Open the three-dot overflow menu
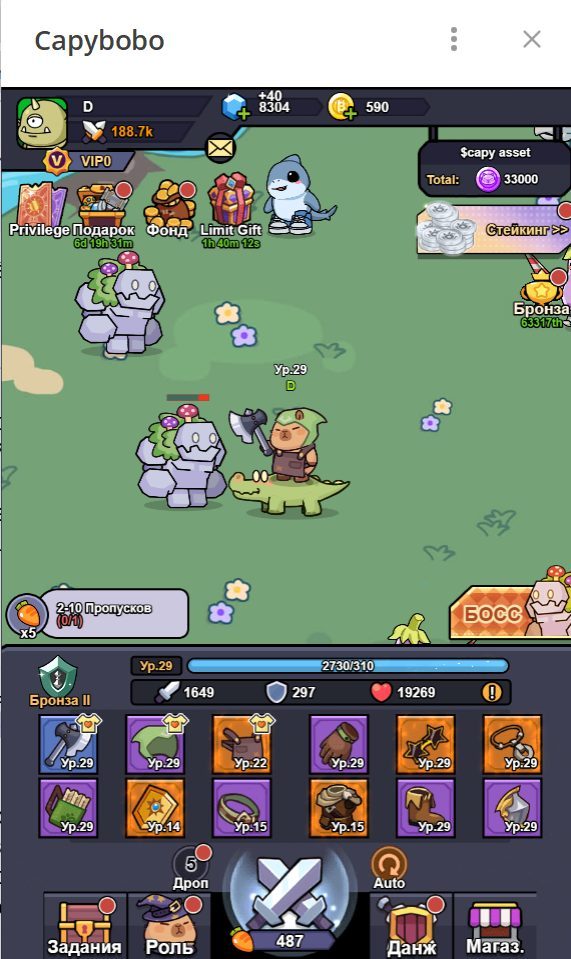The height and width of the screenshot is (959, 571). (x=454, y=39)
